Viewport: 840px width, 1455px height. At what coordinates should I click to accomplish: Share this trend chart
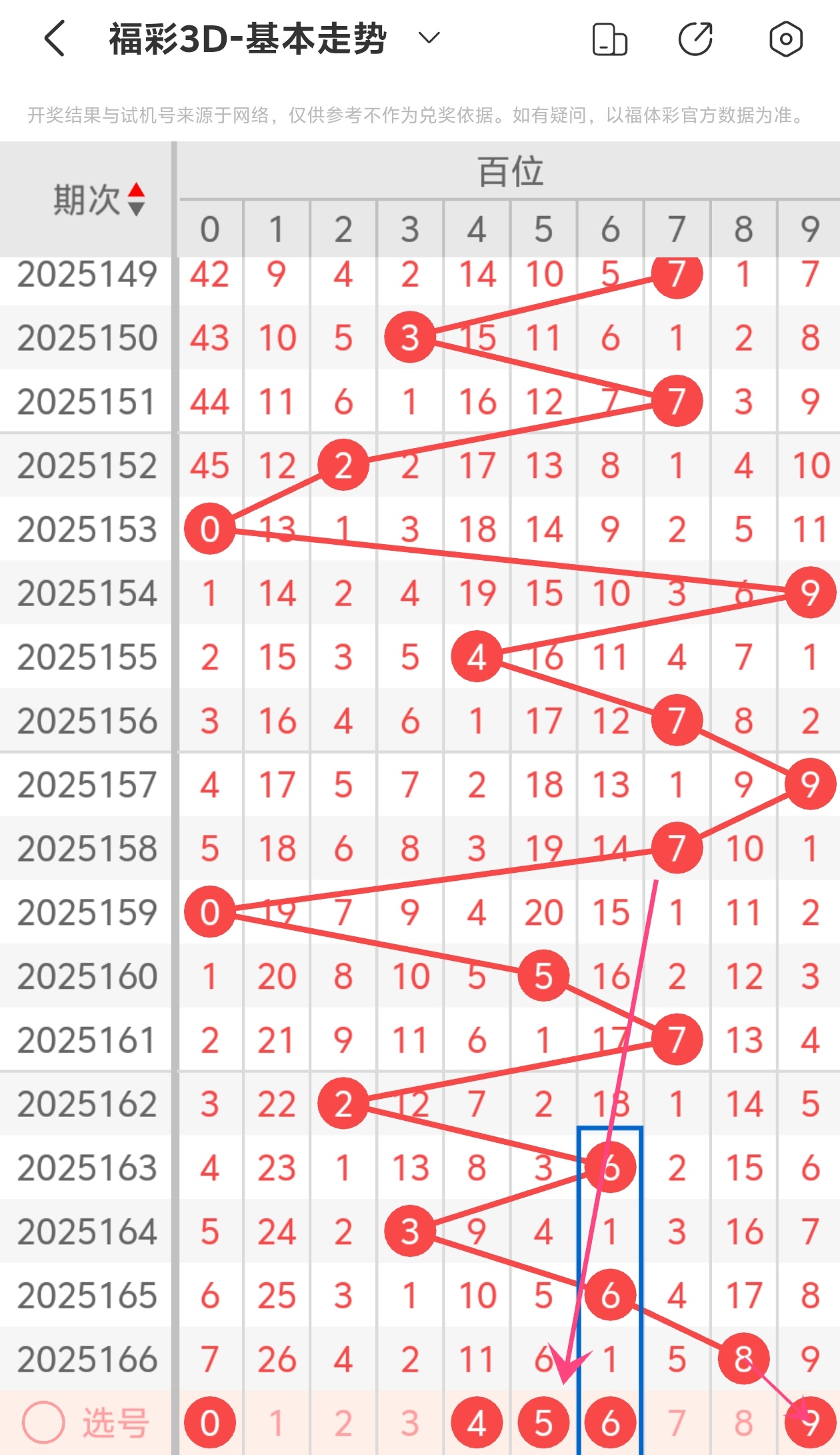[695, 39]
